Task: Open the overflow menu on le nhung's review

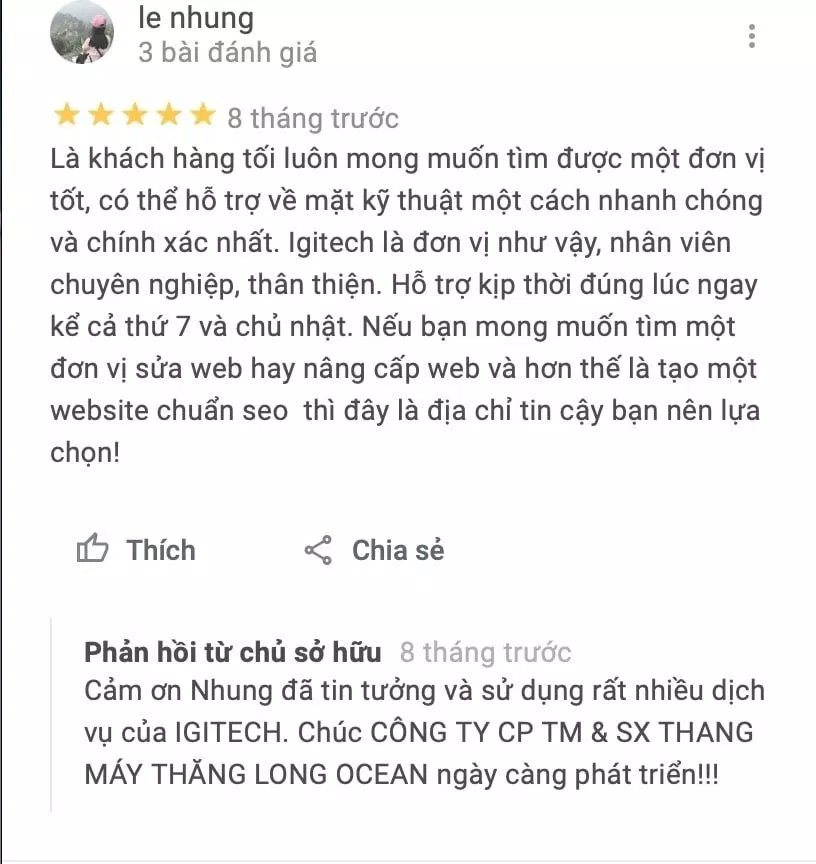Action: click(751, 37)
